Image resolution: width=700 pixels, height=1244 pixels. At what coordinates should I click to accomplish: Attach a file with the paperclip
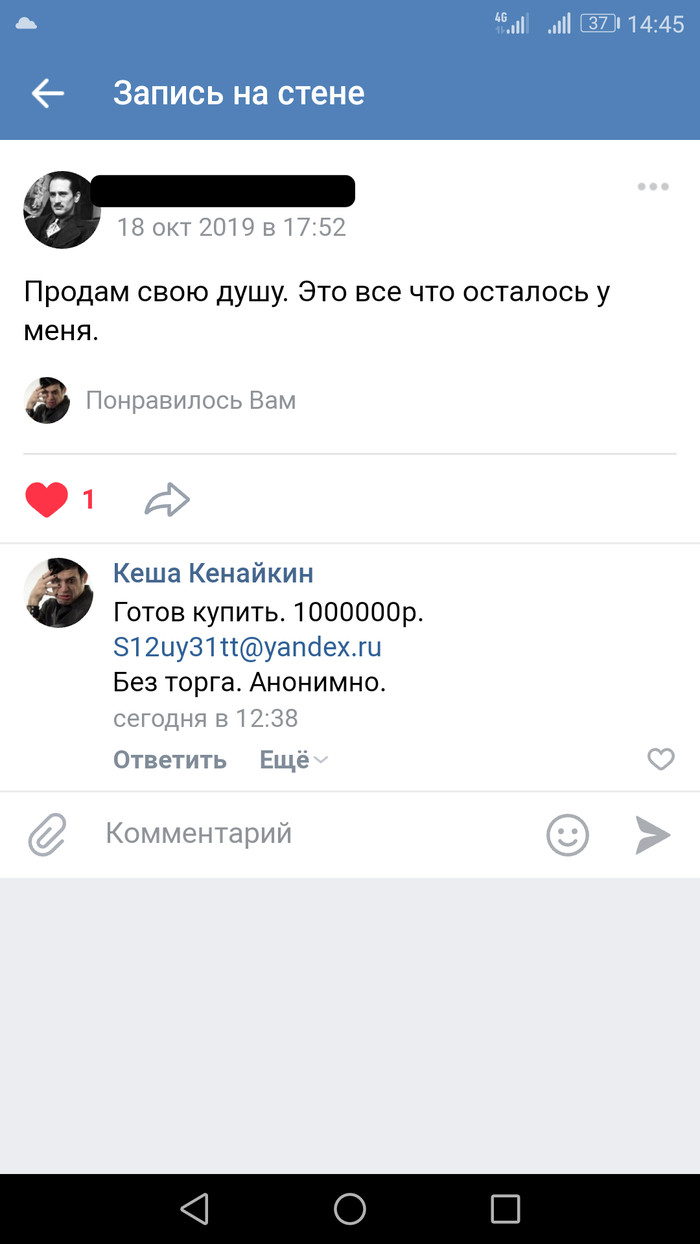[x=47, y=834]
